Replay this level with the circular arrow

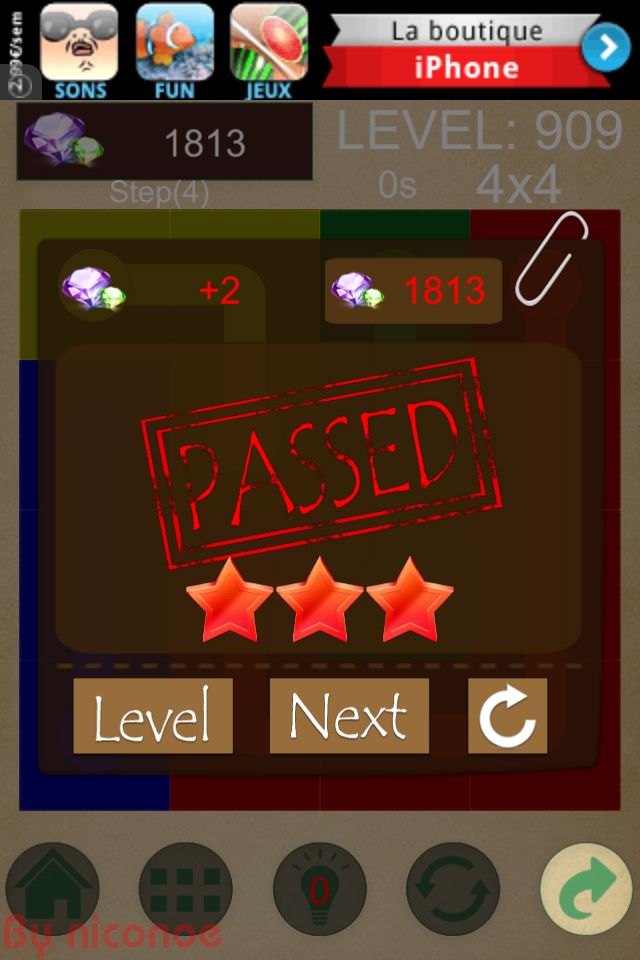pos(507,716)
